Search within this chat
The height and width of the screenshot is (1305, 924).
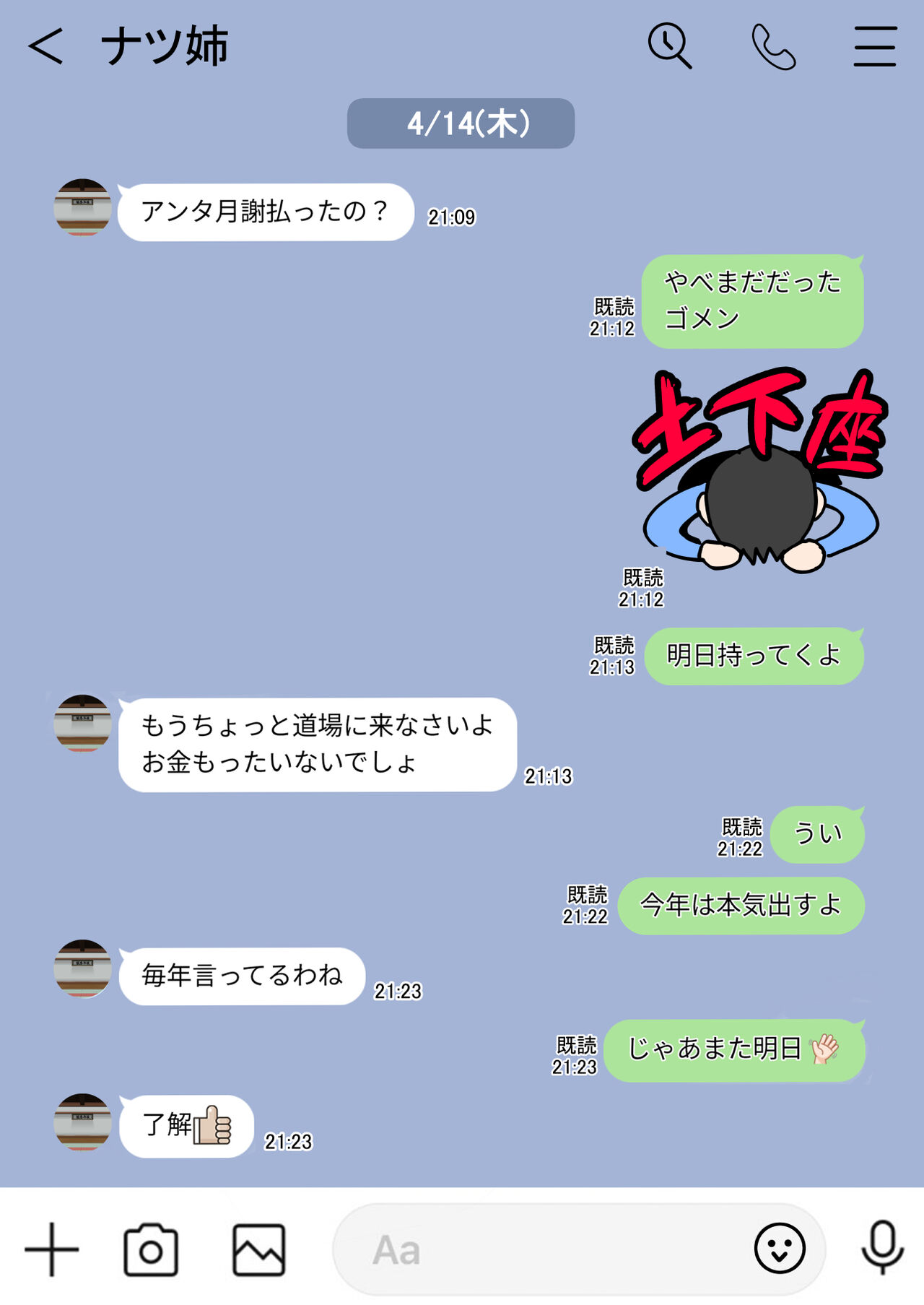(x=669, y=46)
